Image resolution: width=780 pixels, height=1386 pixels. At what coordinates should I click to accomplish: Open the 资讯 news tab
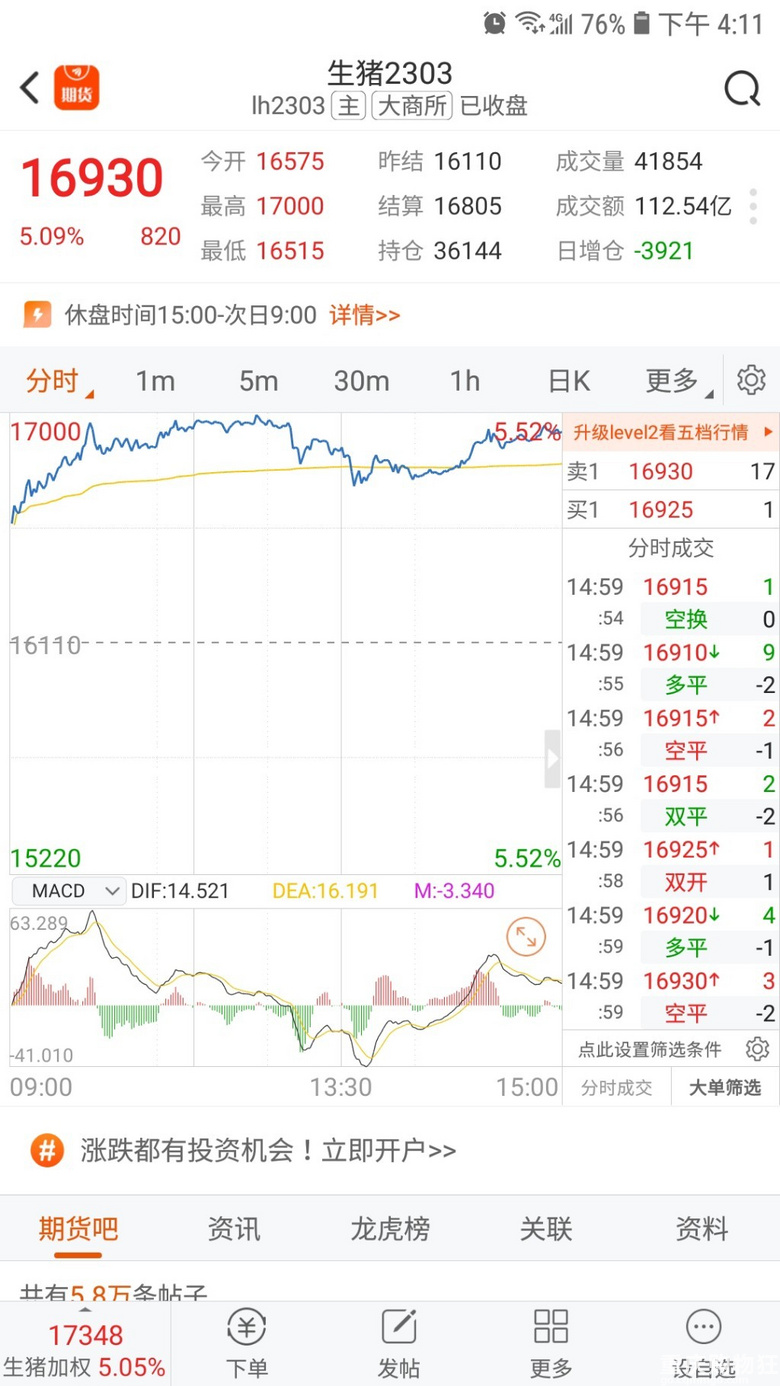[234, 1229]
